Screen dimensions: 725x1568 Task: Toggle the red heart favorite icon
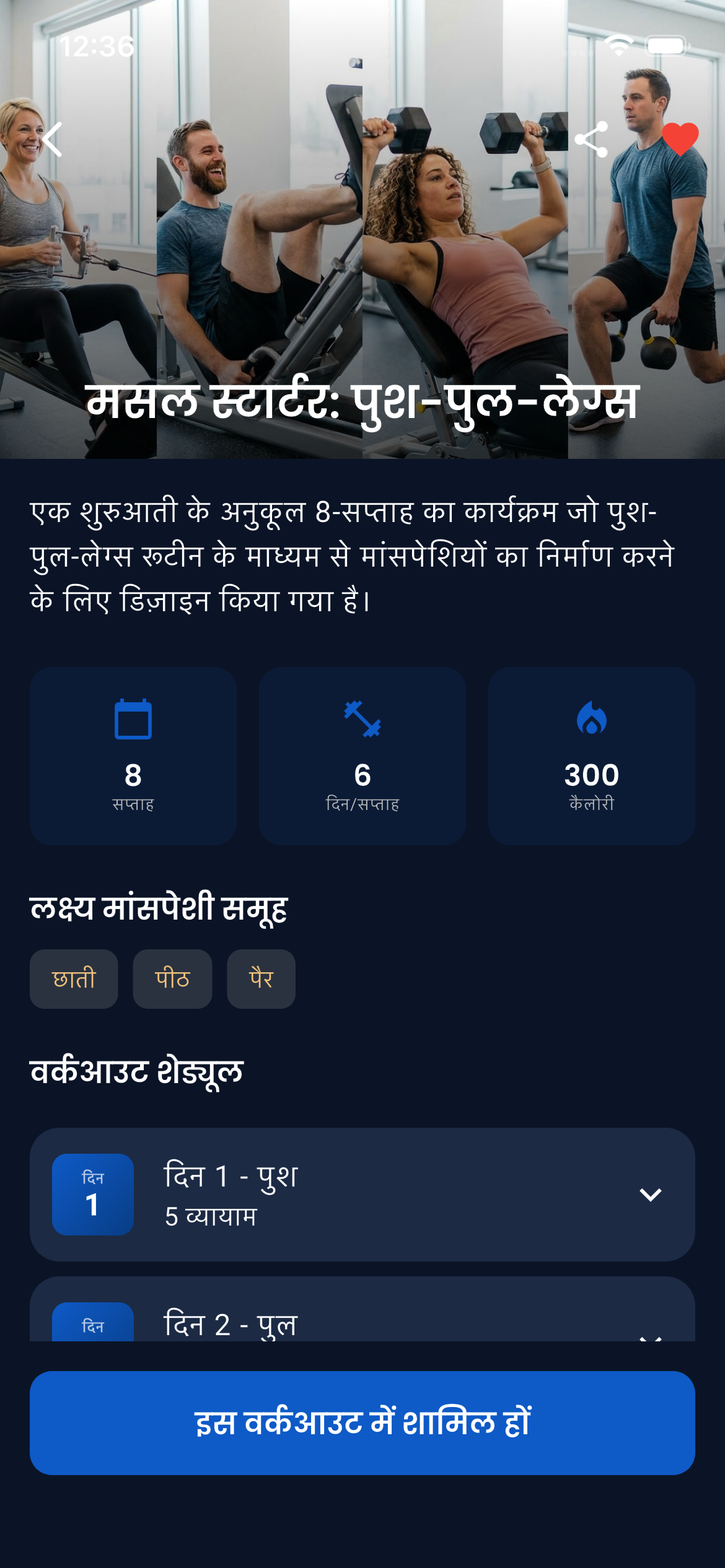pos(679,139)
